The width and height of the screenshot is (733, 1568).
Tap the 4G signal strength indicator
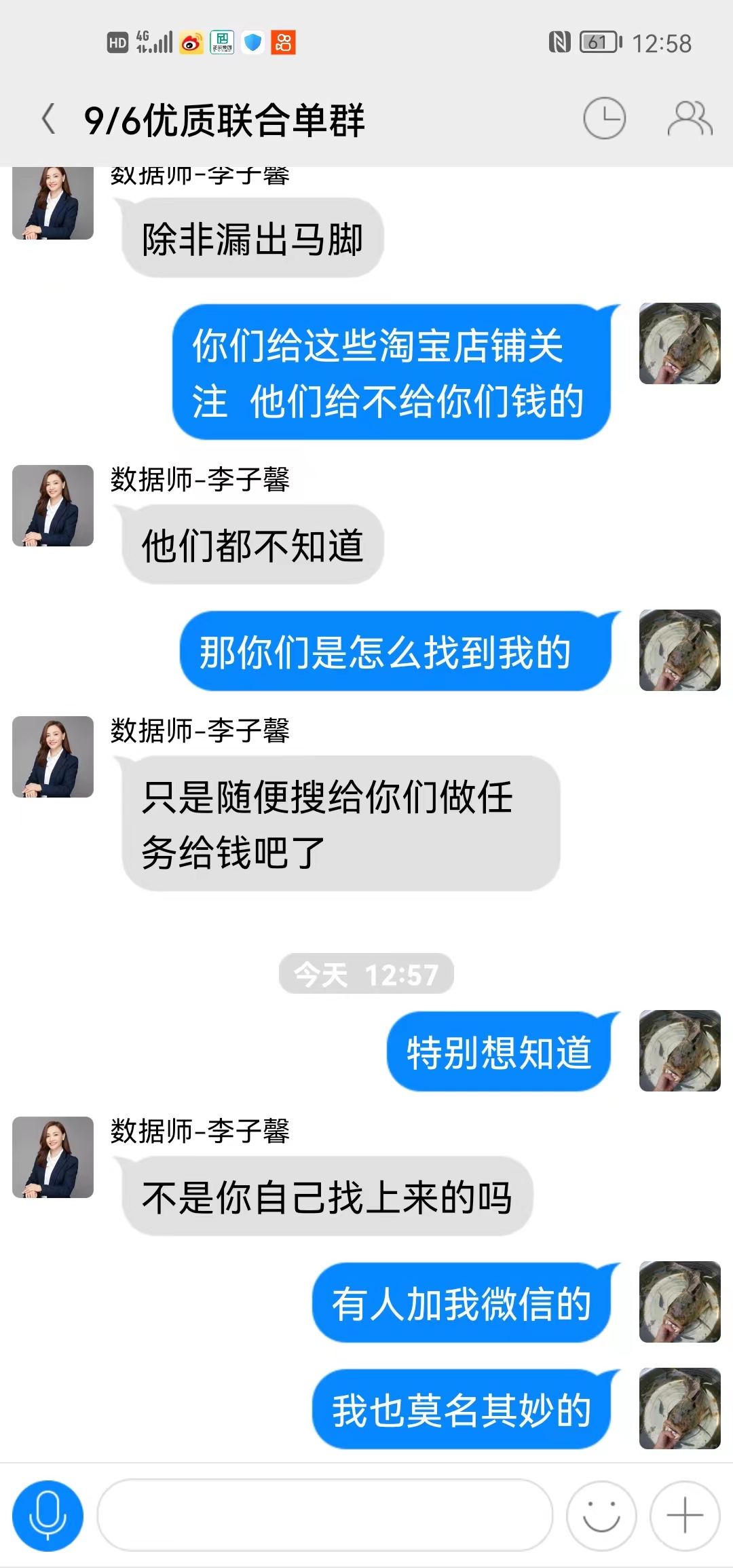point(153,43)
